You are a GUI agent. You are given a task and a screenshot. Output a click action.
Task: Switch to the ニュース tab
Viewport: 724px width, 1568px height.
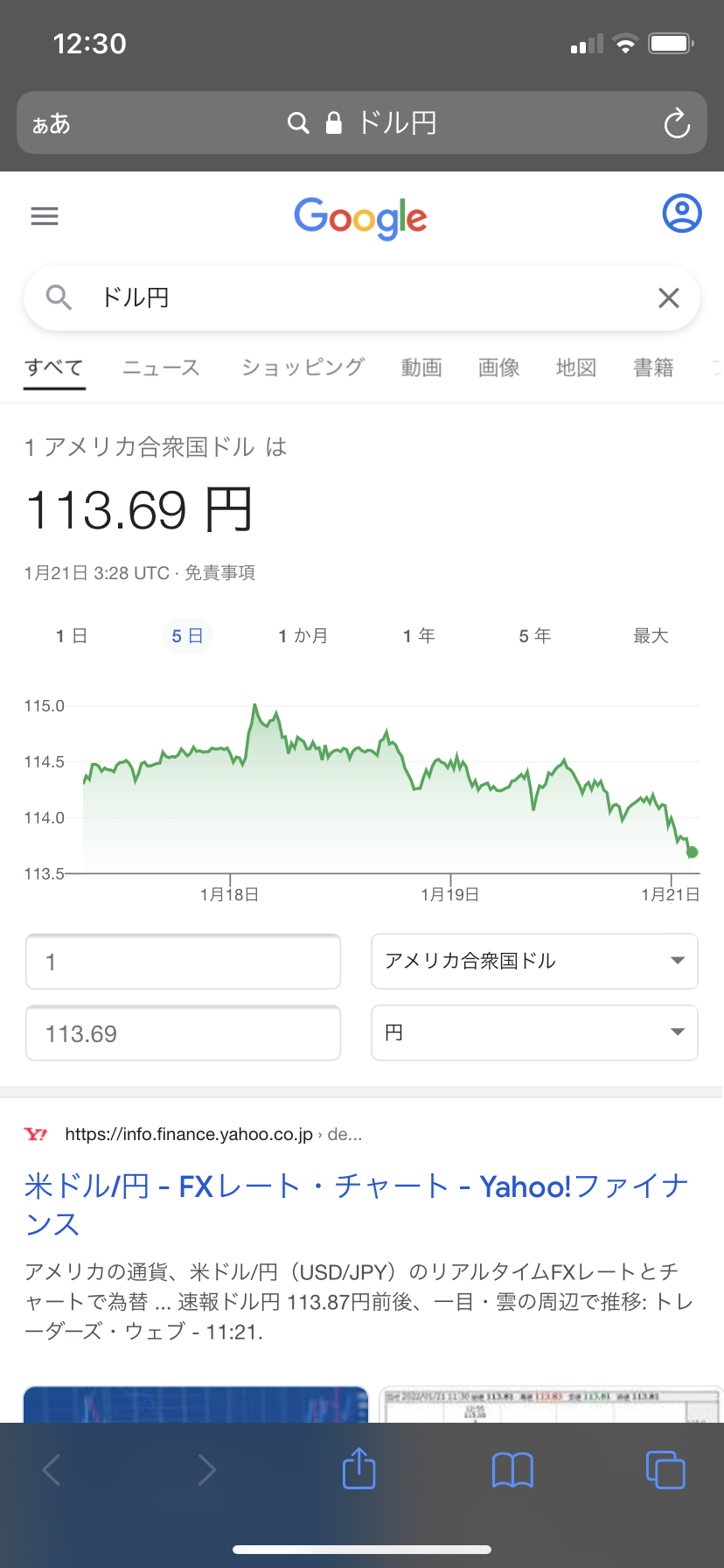(162, 367)
